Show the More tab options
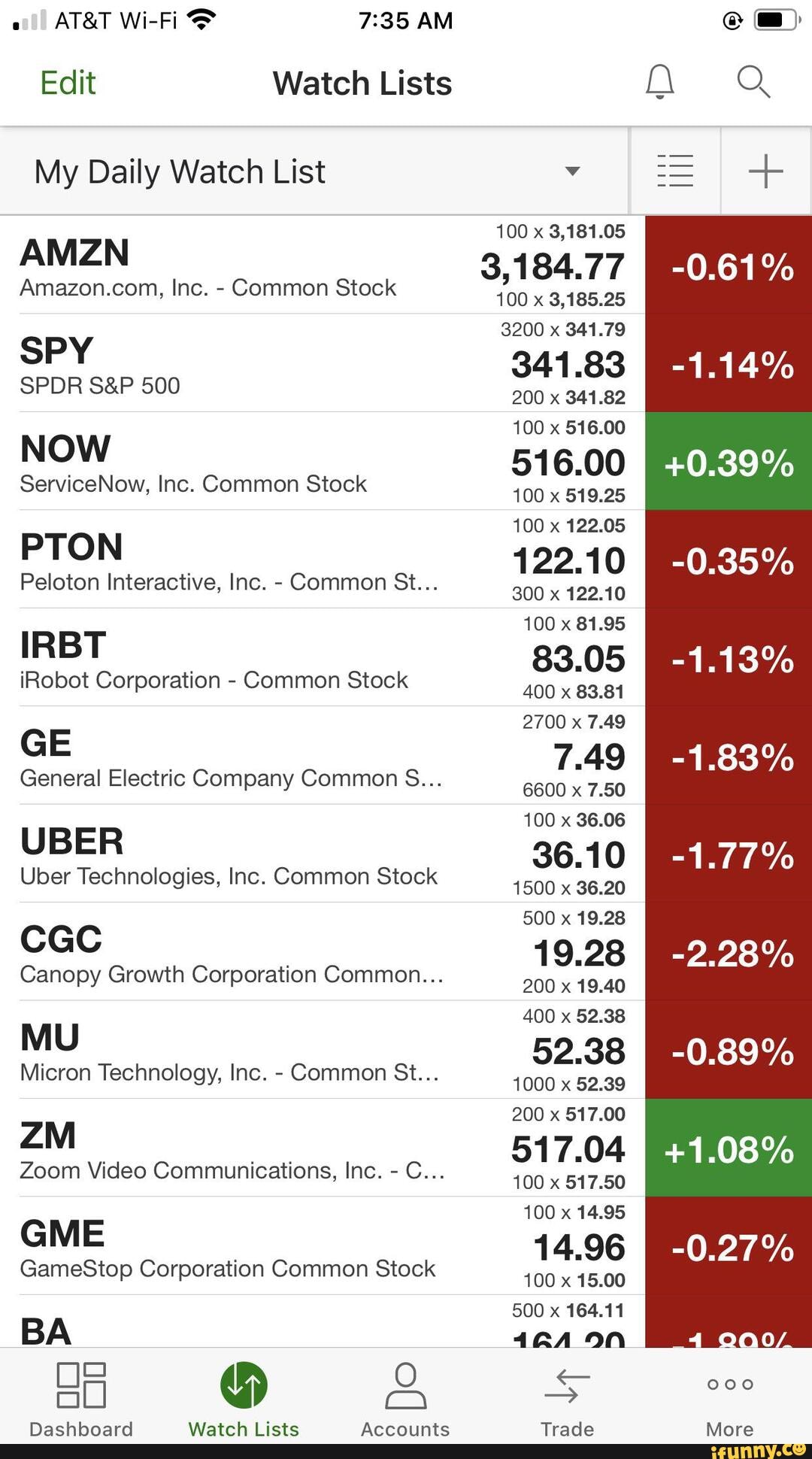Screen dimensions: 812x1459 (729, 1399)
